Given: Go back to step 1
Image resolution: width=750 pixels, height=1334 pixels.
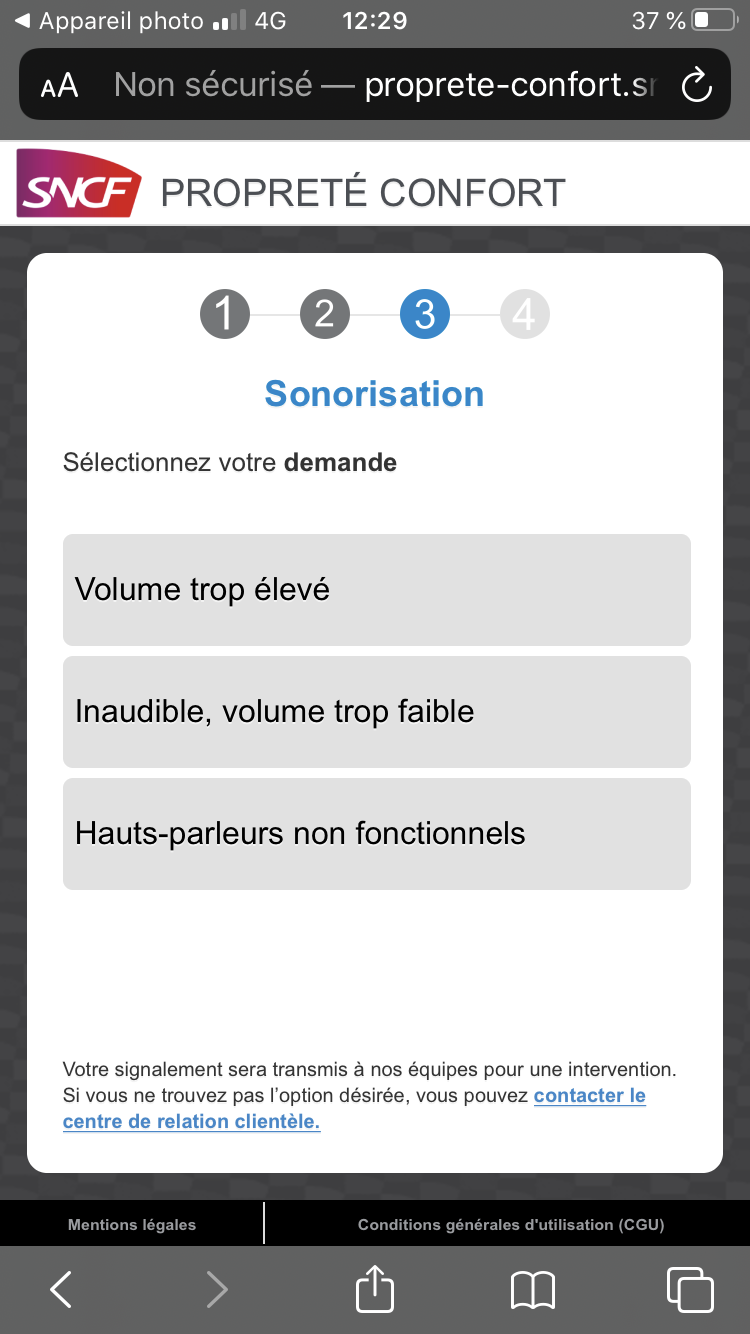Looking at the screenshot, I should (224, 314).
